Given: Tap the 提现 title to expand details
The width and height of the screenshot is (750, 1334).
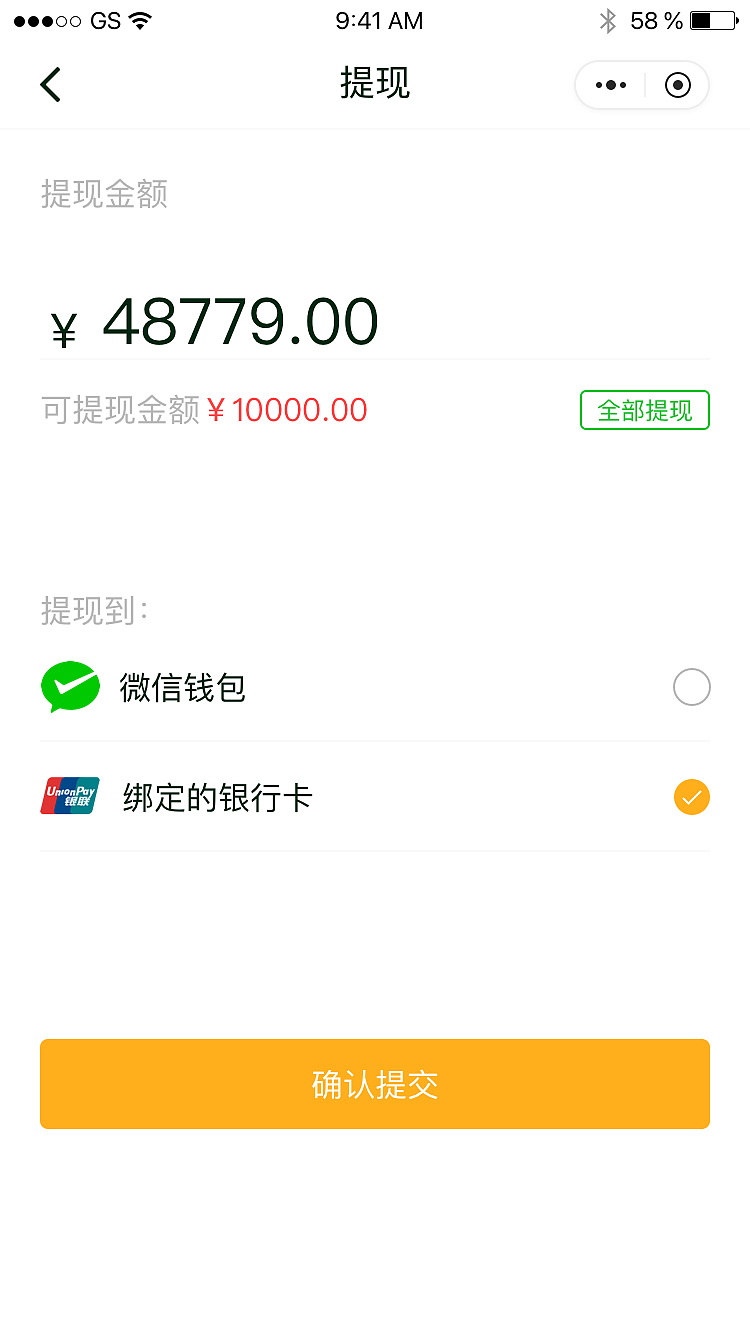Looking at the screenshot, I should (377, 84).
